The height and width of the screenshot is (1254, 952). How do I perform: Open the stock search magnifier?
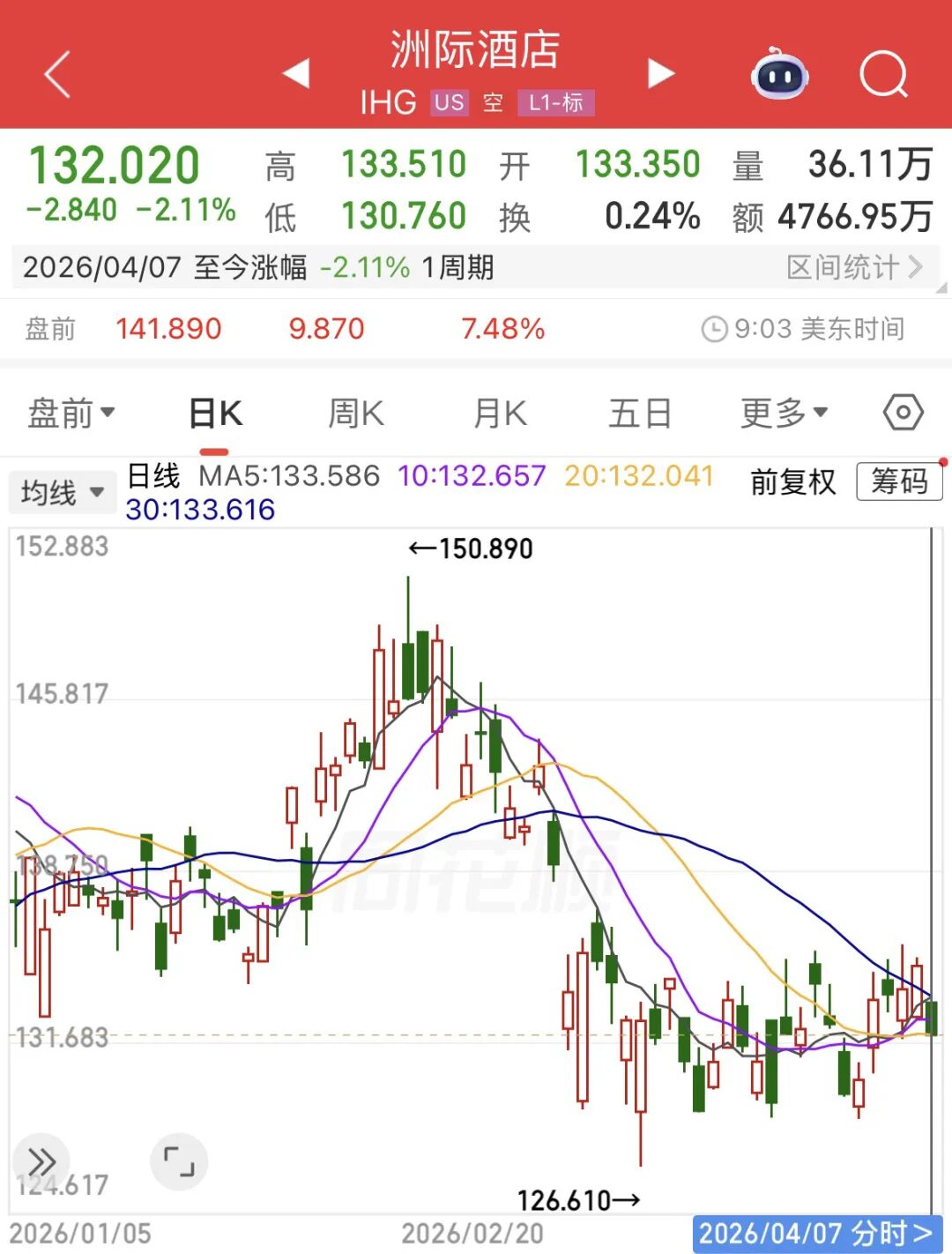pyautogui.click(x=884, y=76)
